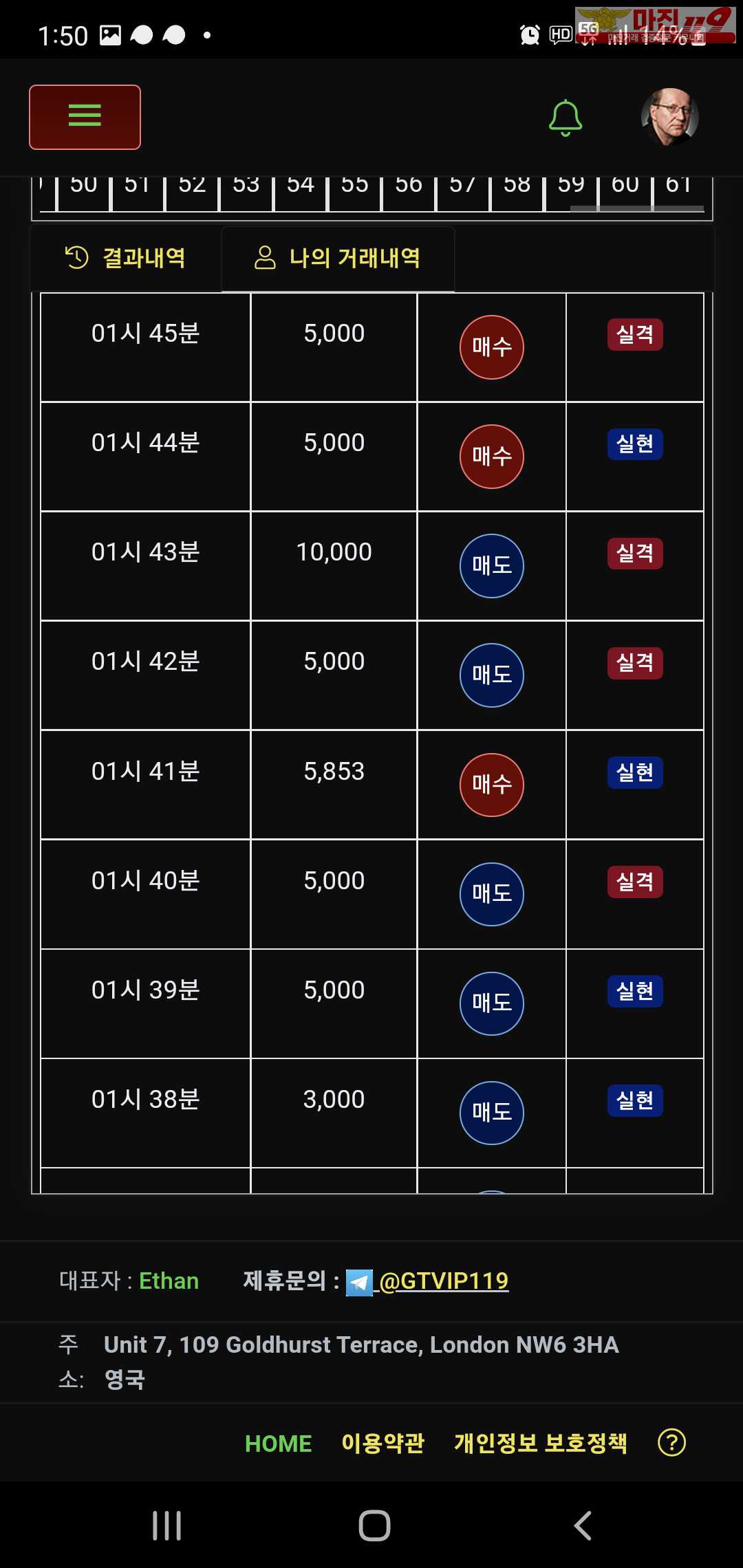Open the 개인정보 보호정책 link
Image resolution: width=743 pixels, height=1568 pixels.
point(541,1443)
